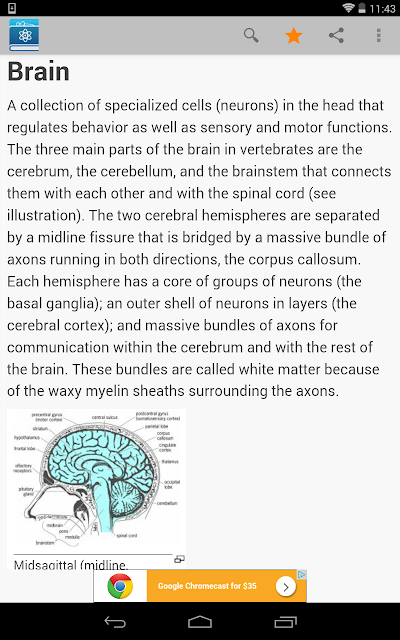Tap the dictionary app icon
This screenshot has width=400, height=640.
tap(24, 35)
